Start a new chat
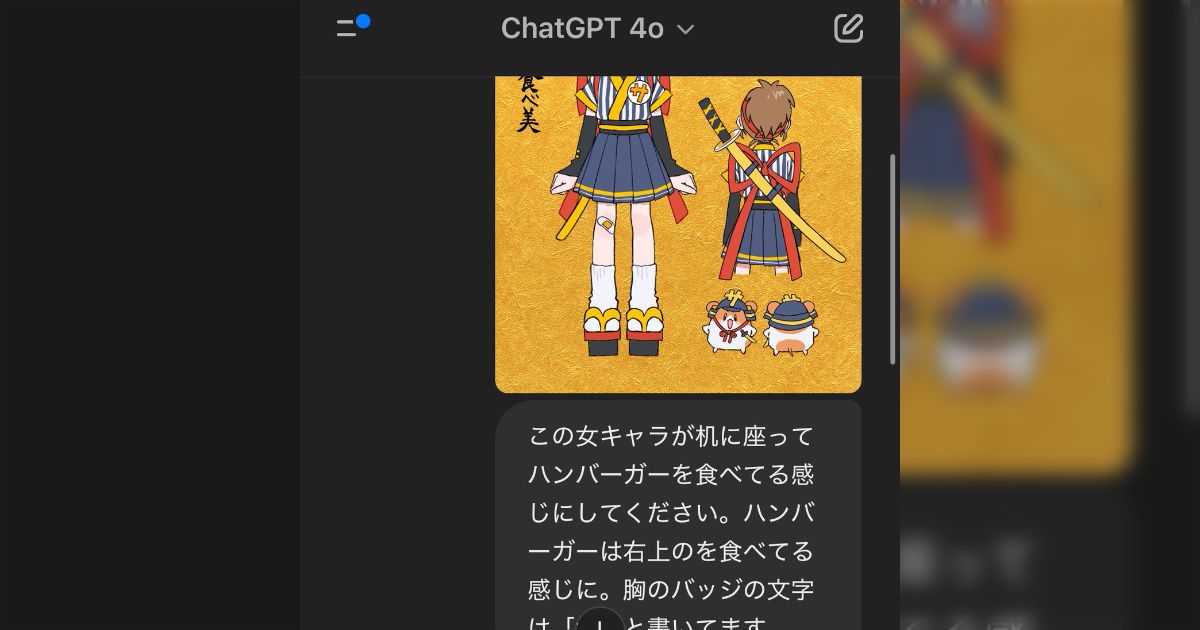 848,28
